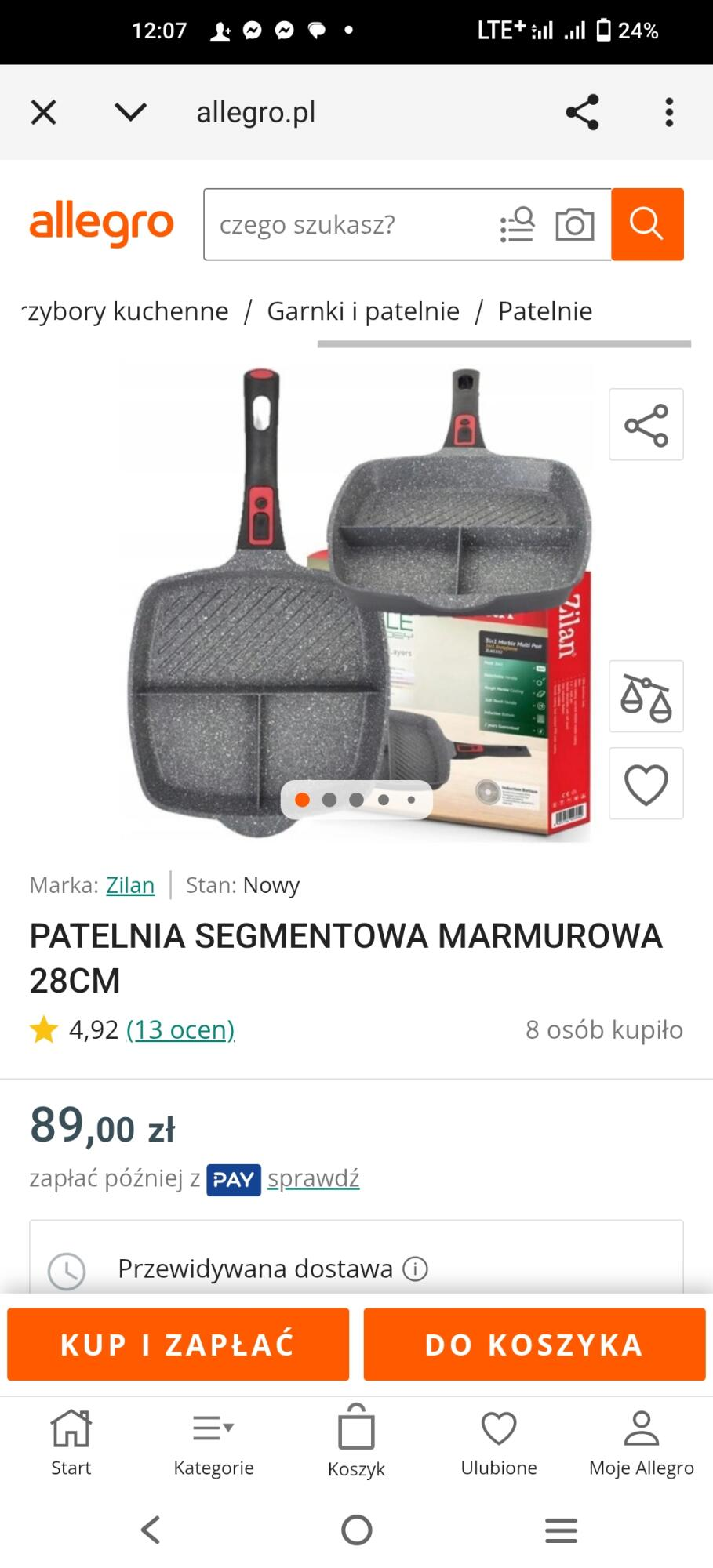Add product to comparison scales
Viewport: 713px width, 1568px height.
pos(646,696)
